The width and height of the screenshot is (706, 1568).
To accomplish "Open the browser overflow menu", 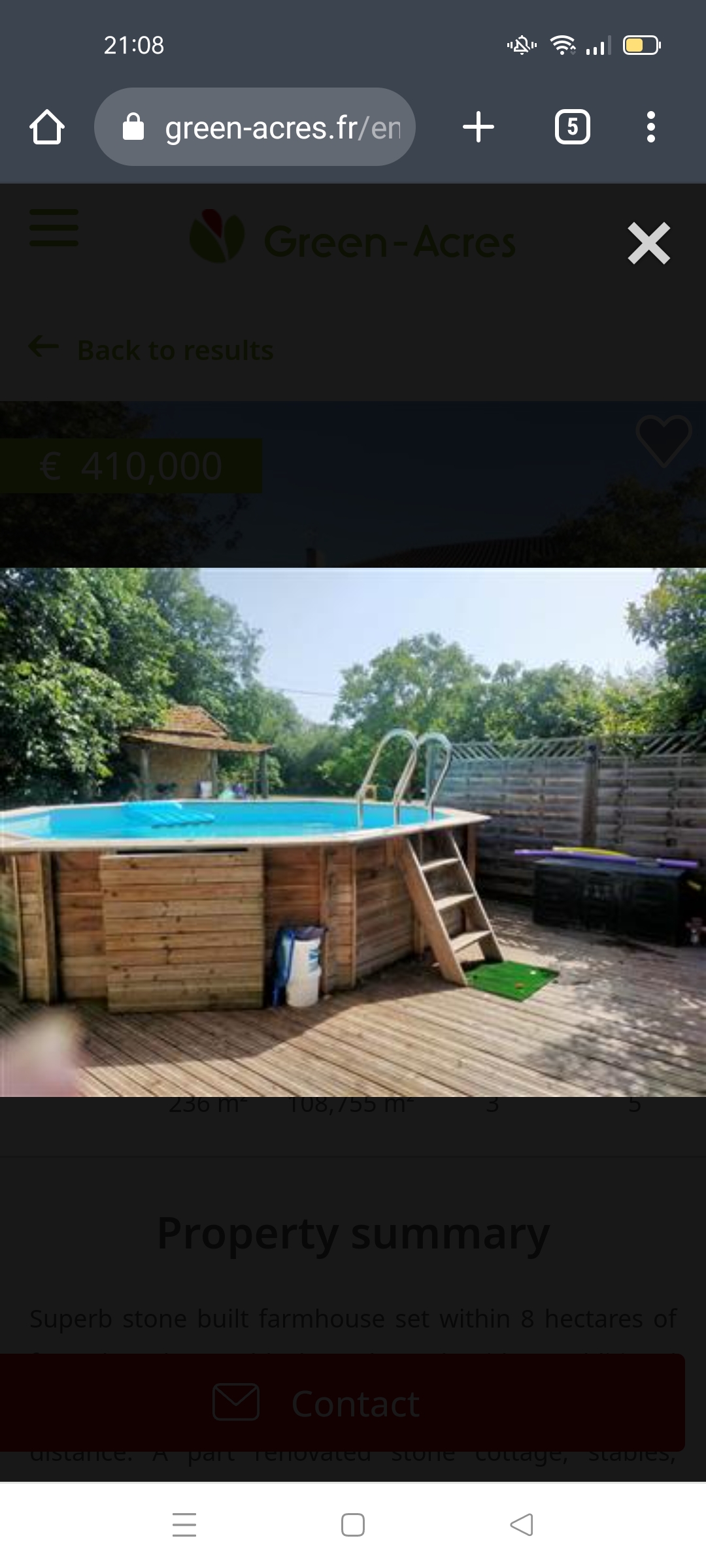I will (x=650, y=127).
